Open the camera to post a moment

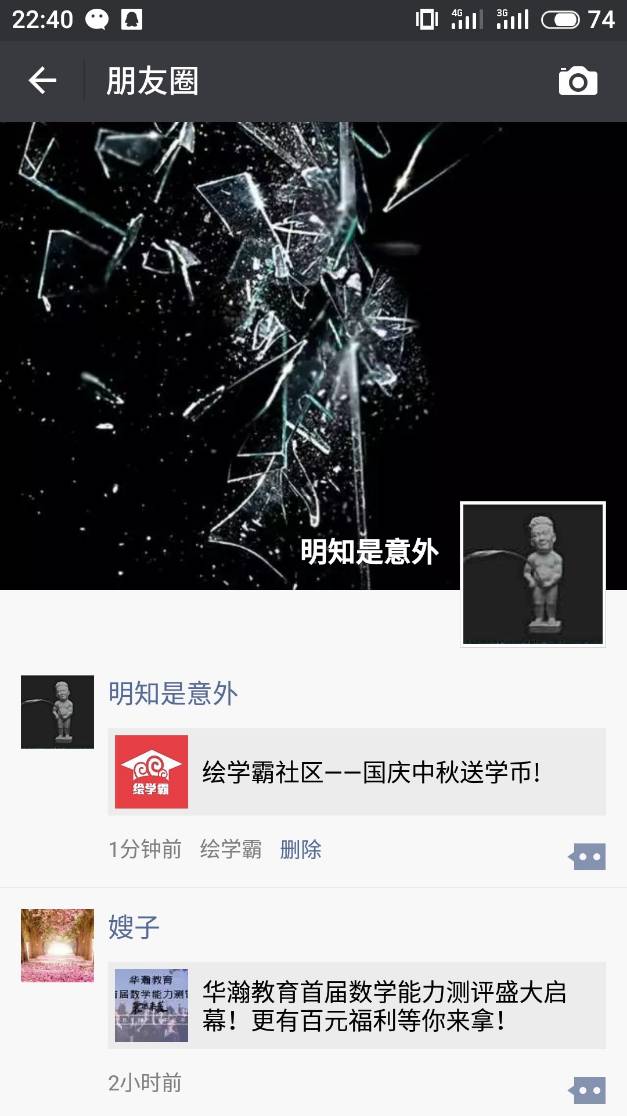577,81
